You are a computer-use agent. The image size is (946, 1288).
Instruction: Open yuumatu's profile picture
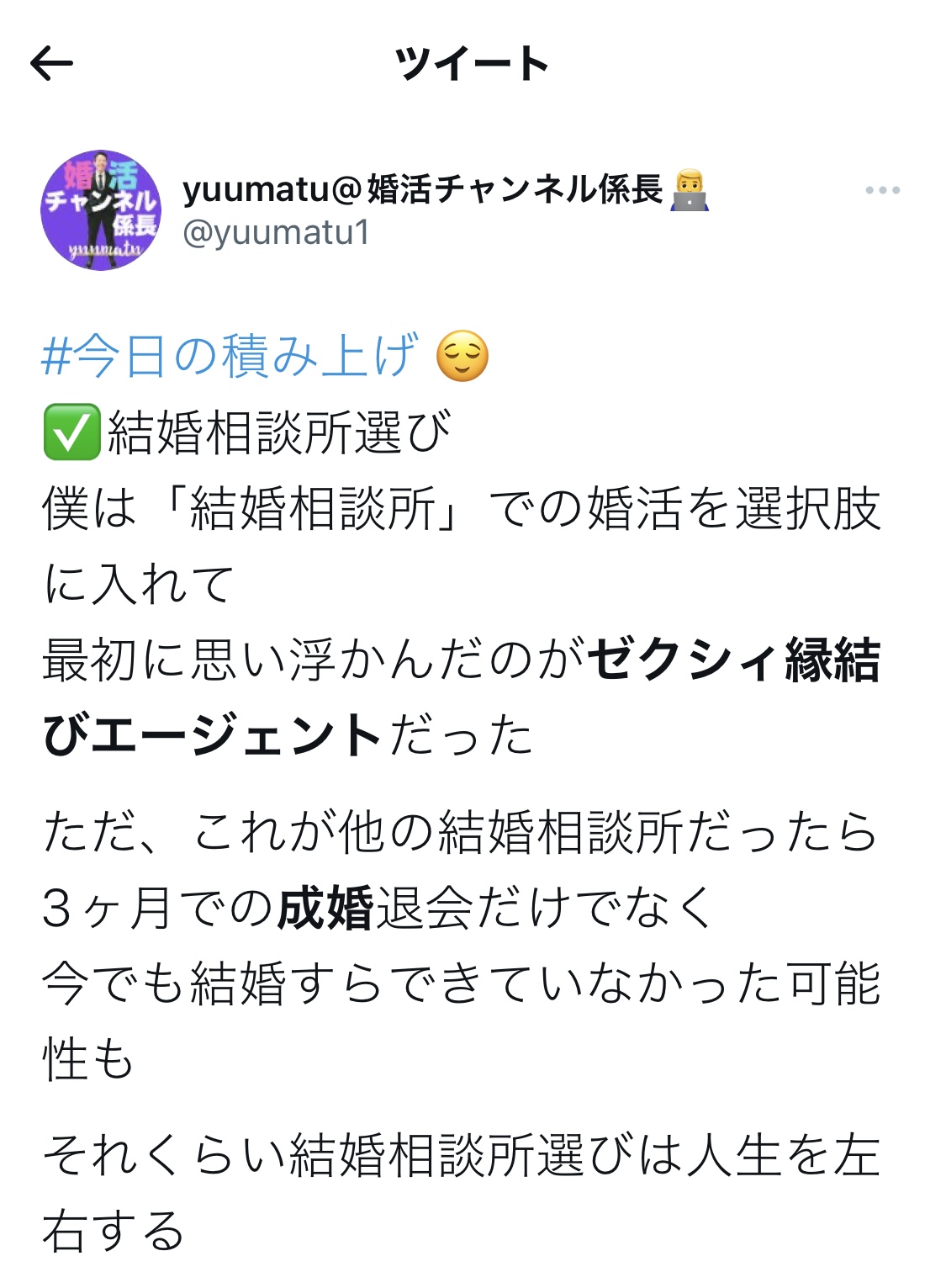[101, 210]
